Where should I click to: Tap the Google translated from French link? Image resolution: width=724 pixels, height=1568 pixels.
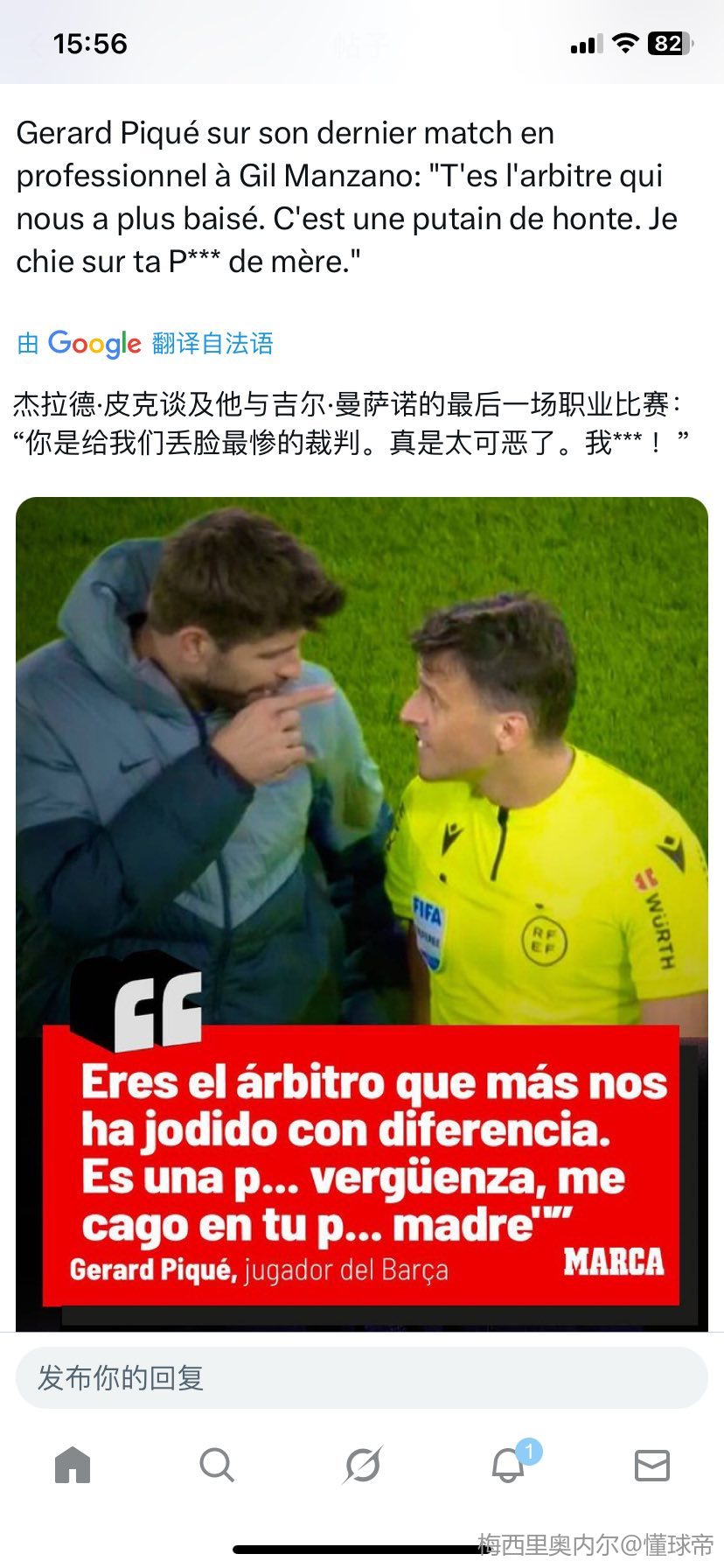coord(145,343)
